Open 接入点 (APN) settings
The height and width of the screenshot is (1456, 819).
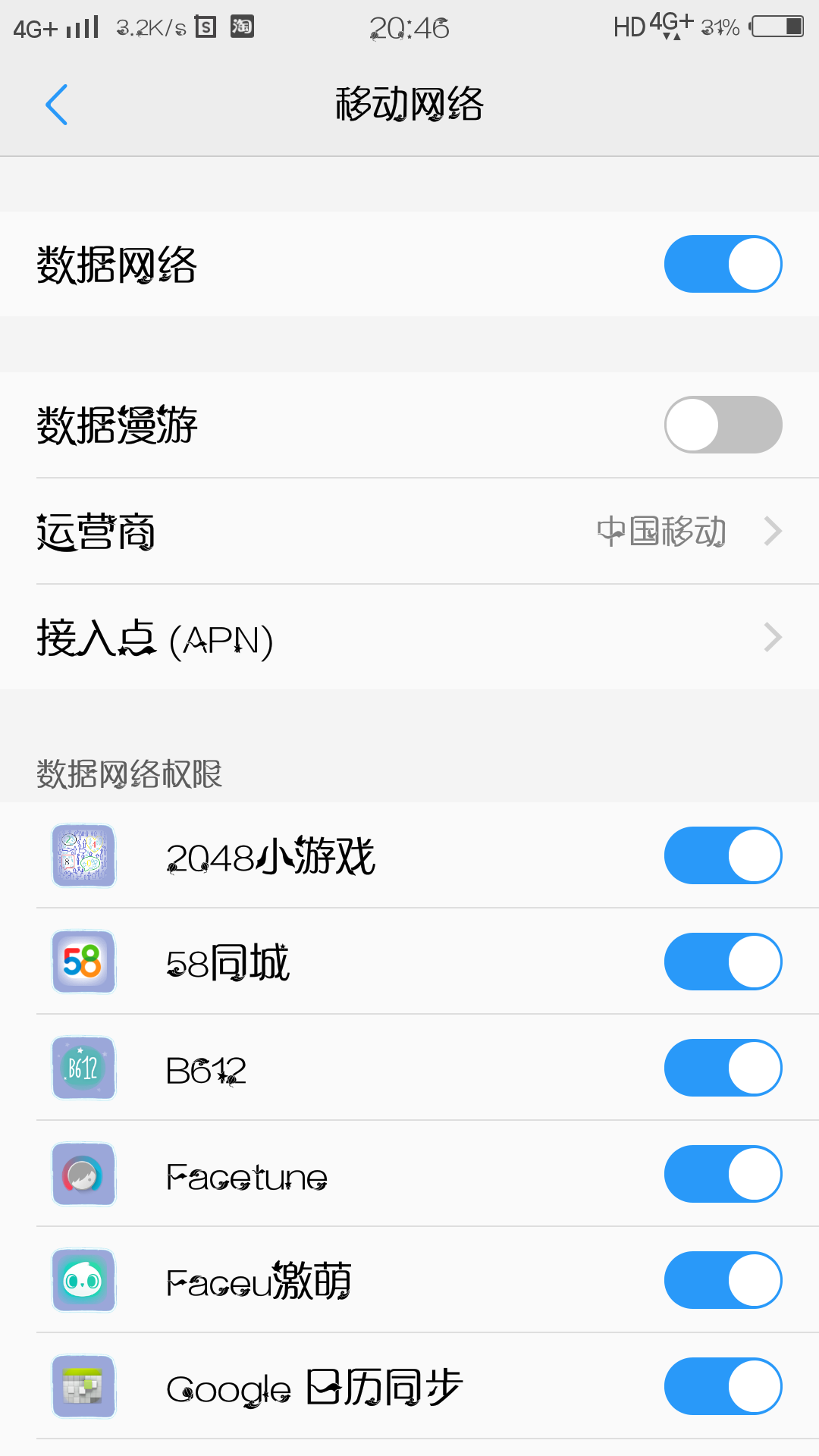[x=409, y=638]
